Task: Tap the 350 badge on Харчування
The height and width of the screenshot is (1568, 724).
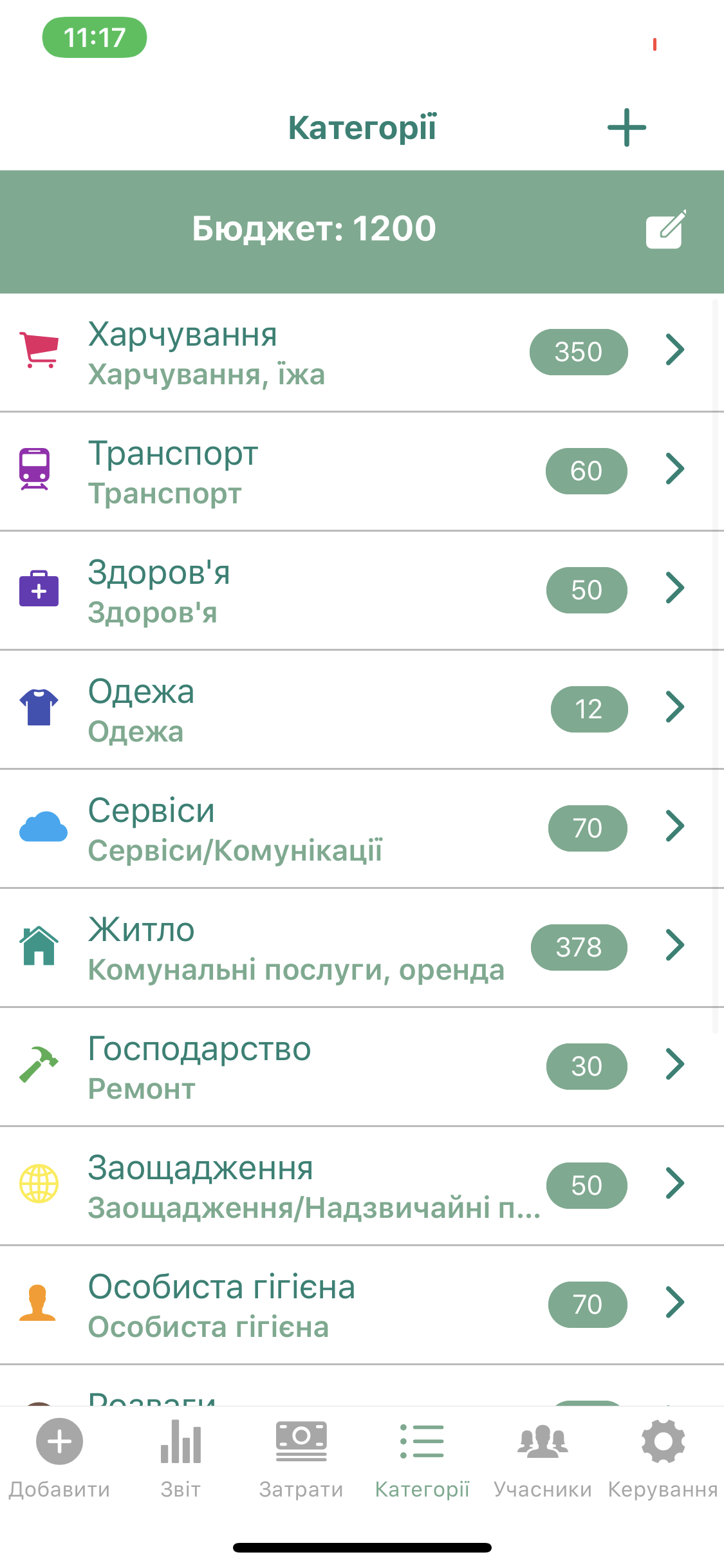Action: (x=578, y=351)
